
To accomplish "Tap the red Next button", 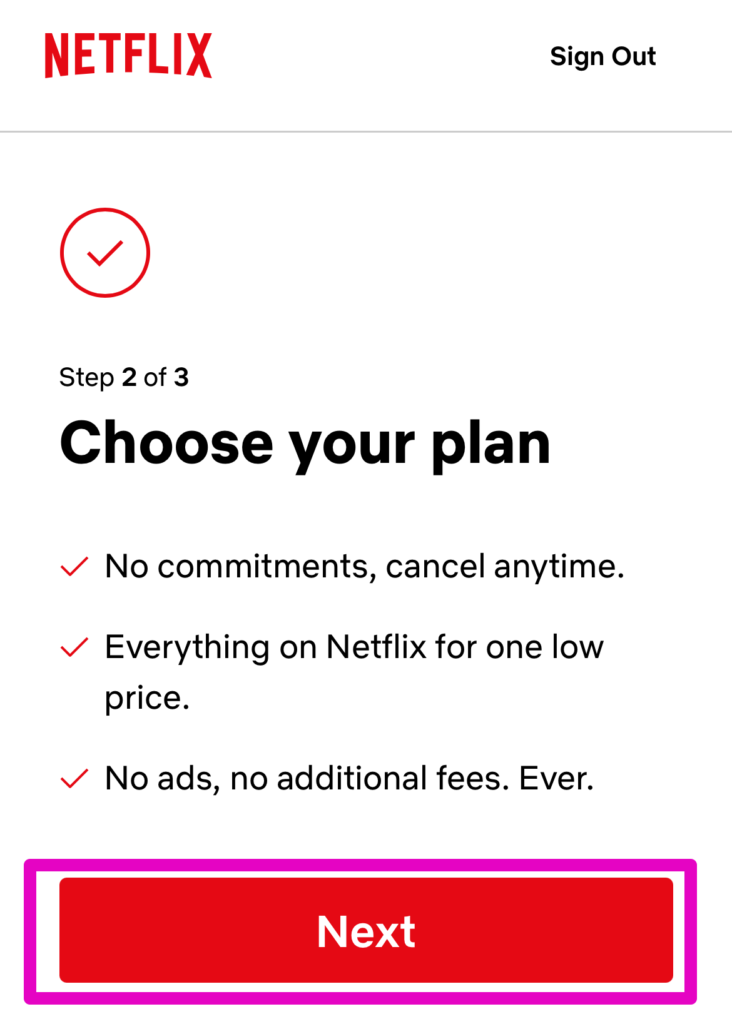I will click(366, 931).
